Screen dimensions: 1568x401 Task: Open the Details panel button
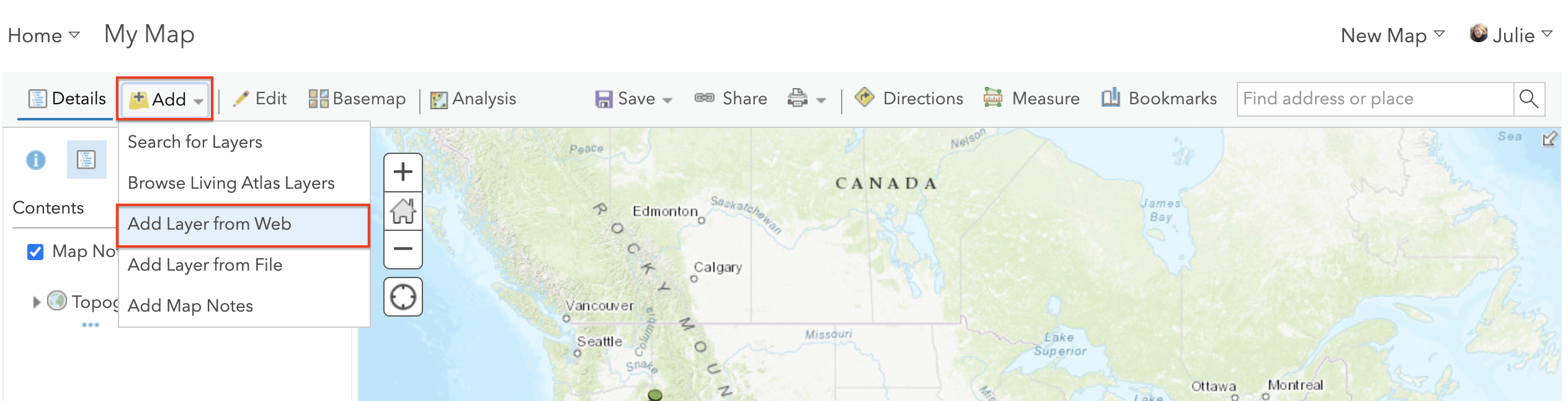(68, 99)
